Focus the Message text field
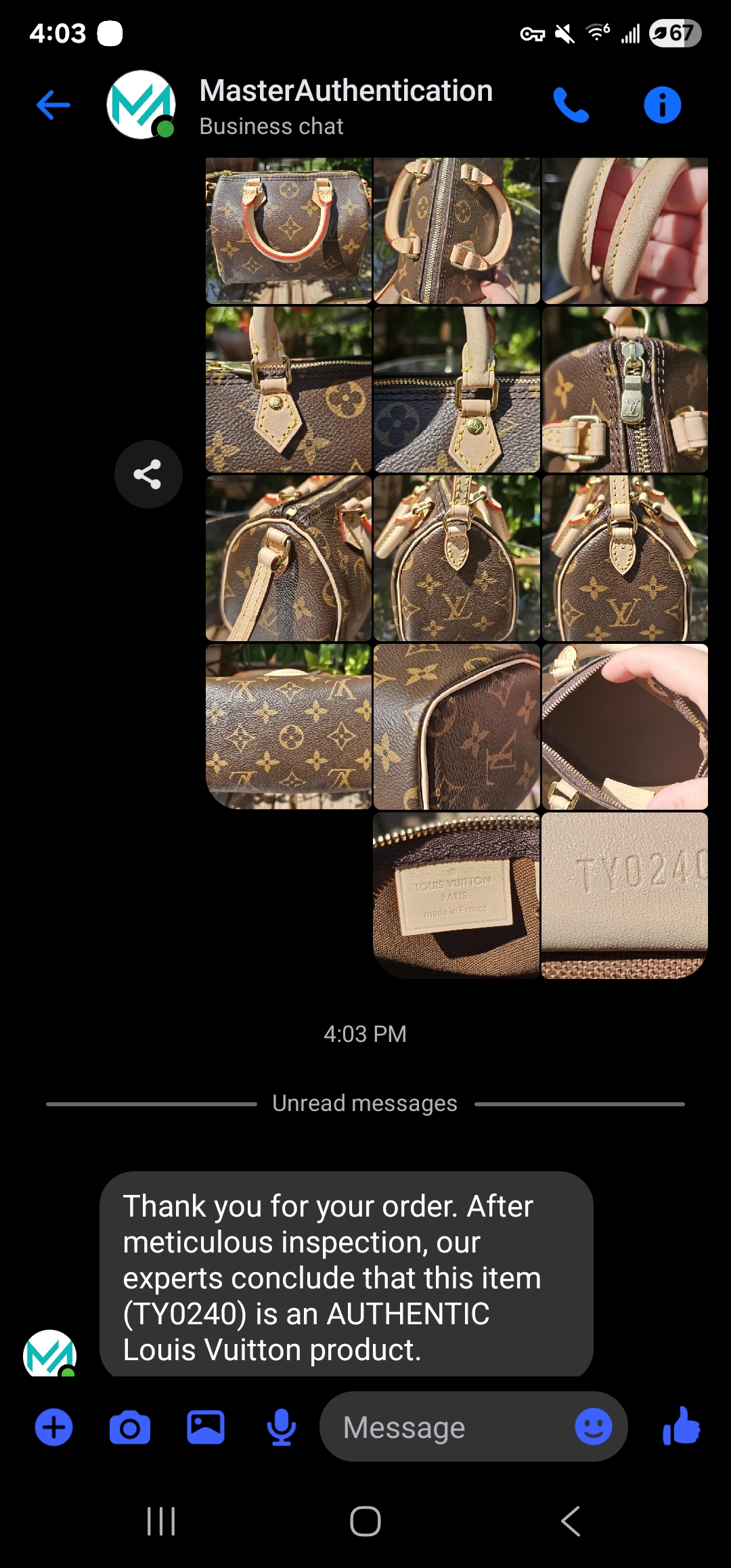Screen dimensions: 731x1568 [x=447, y=1427]
